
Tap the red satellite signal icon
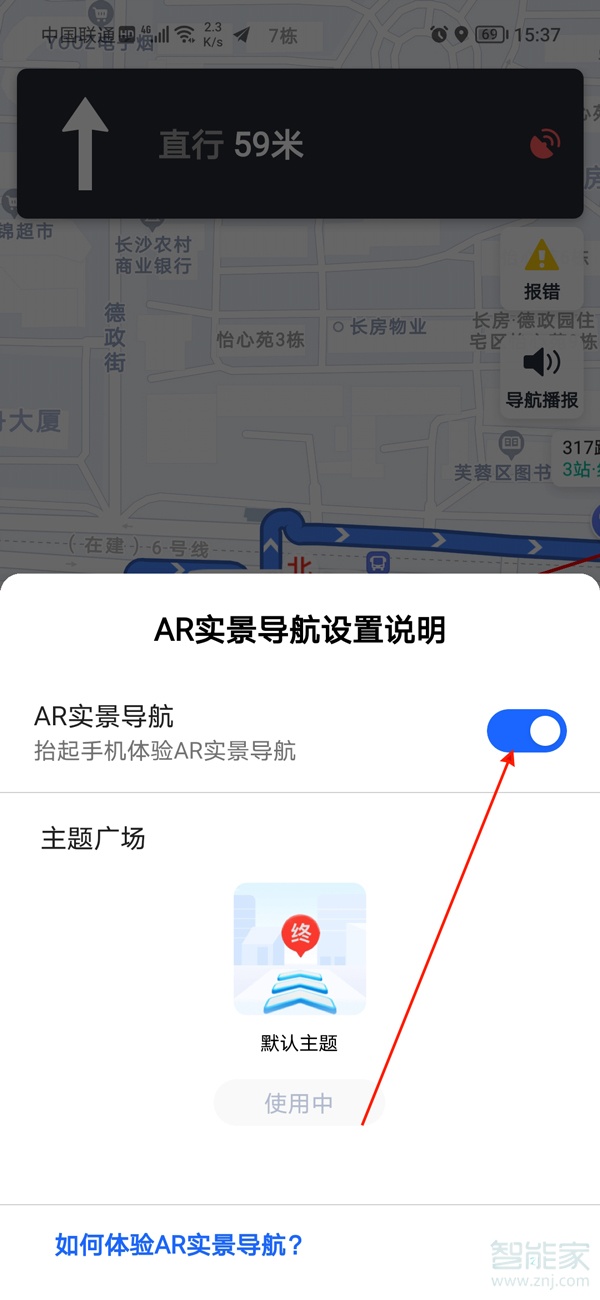[545, 146]
